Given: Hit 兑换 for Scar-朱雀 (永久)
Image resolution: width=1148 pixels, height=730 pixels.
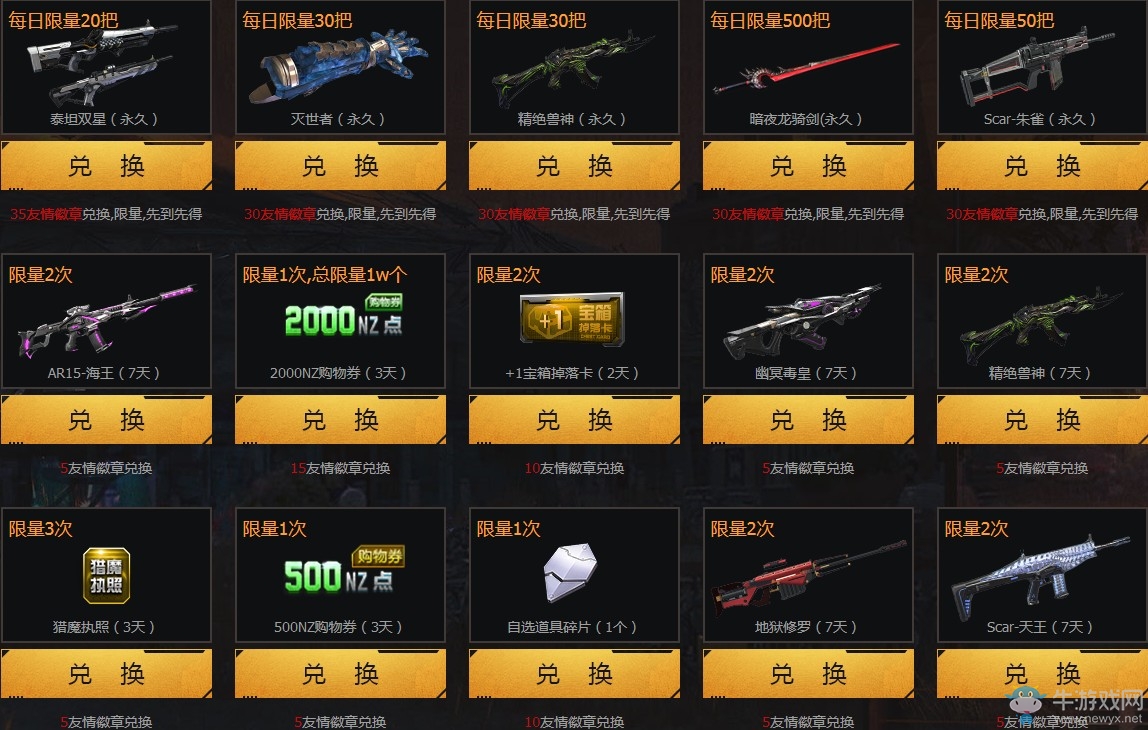Looking at the screenshot, I should pyautogui.click(x=1042, y=166).
